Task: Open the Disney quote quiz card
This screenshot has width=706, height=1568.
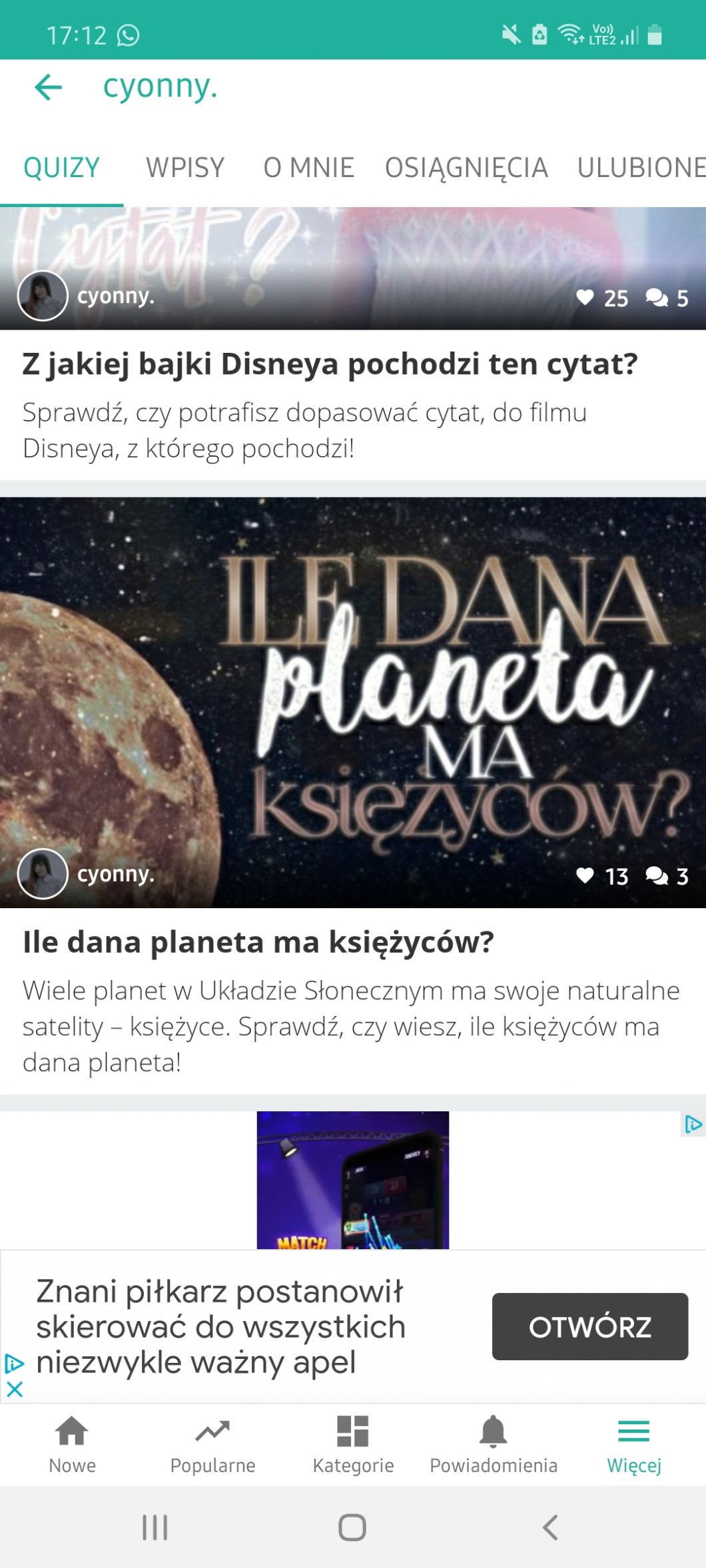Action: [330, 364]
